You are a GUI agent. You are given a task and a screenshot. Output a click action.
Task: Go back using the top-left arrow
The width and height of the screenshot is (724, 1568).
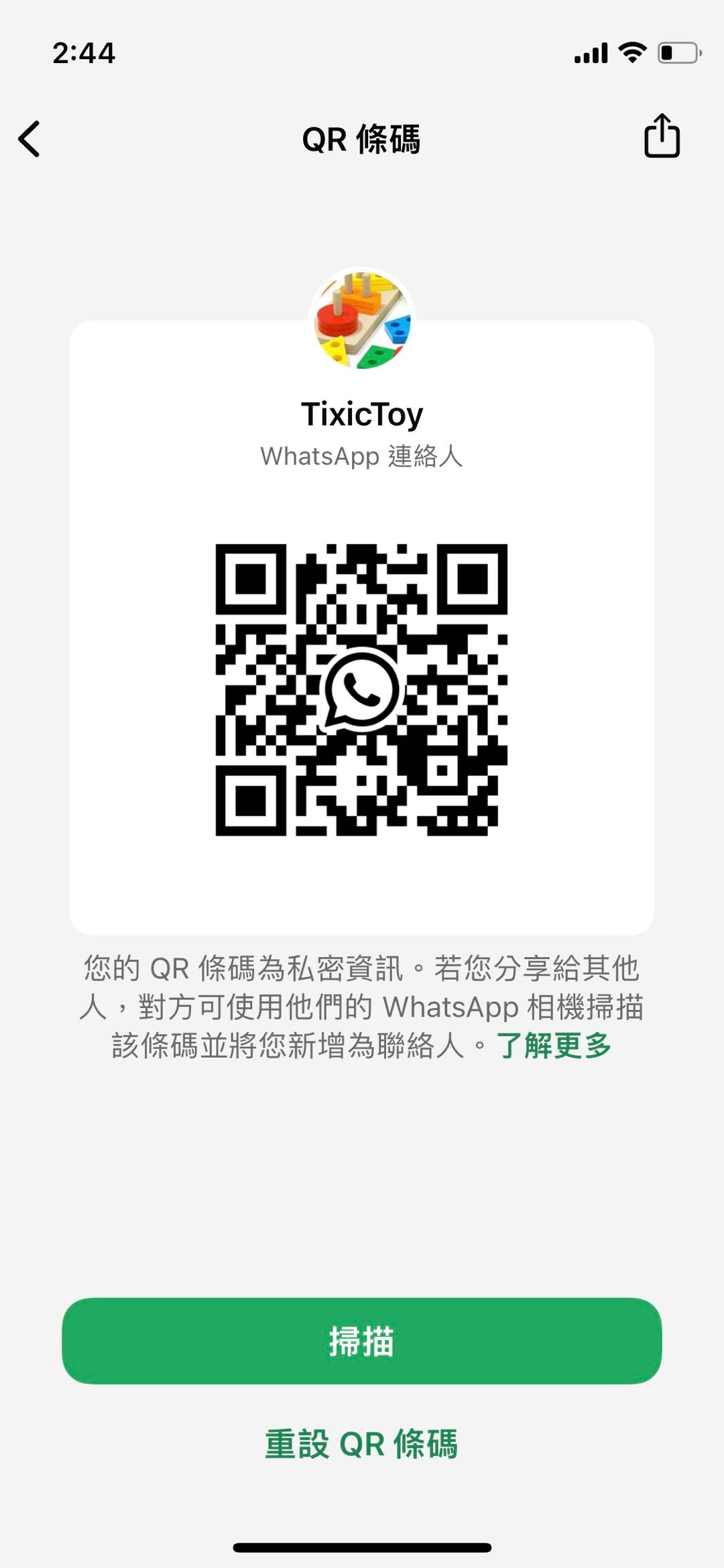coord(29,139)
